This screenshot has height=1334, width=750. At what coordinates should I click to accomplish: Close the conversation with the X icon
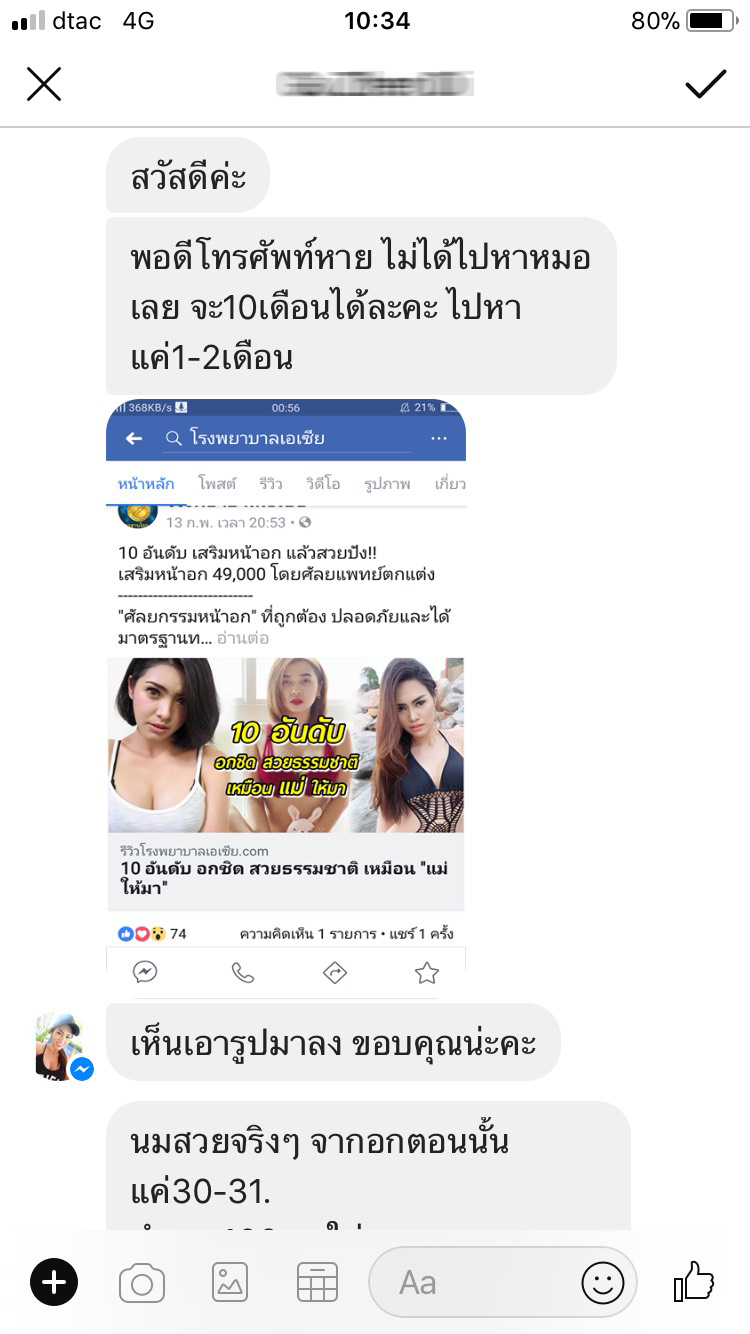click(x=44, y=85)
